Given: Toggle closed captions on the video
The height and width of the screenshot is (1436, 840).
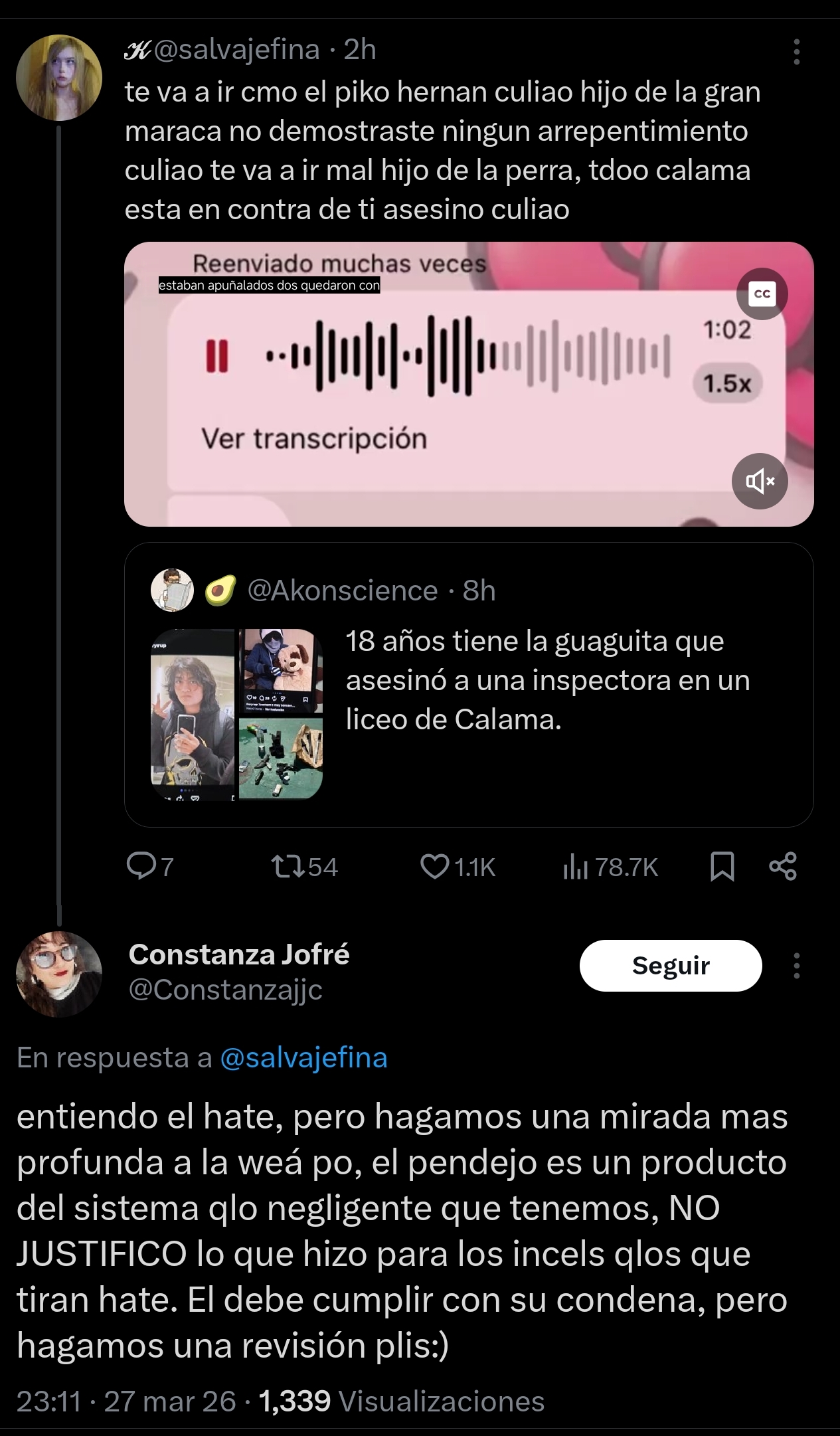Looking at the screenshot, I should (762, 294).
